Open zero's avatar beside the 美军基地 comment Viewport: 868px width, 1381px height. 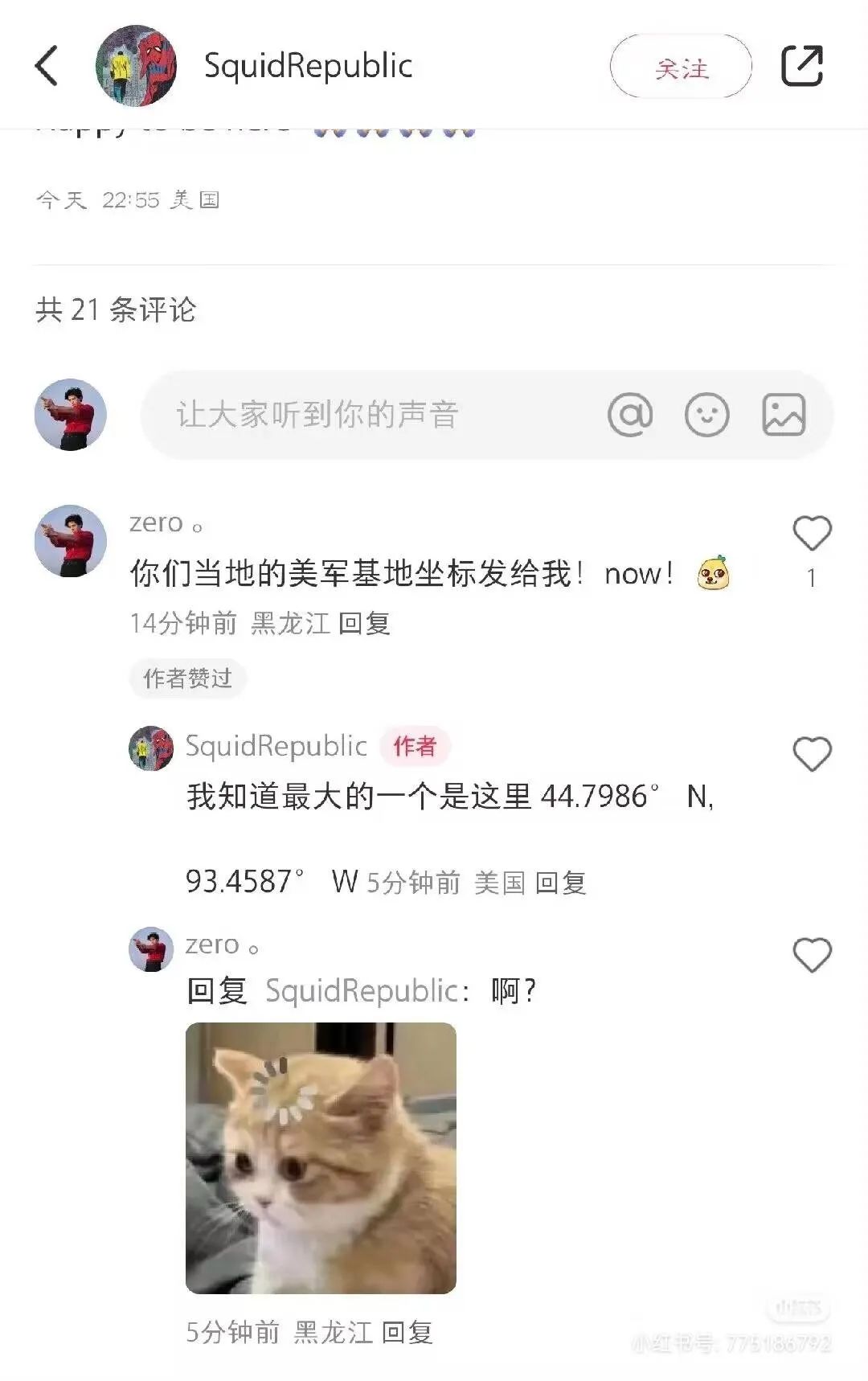coord(71,541)
